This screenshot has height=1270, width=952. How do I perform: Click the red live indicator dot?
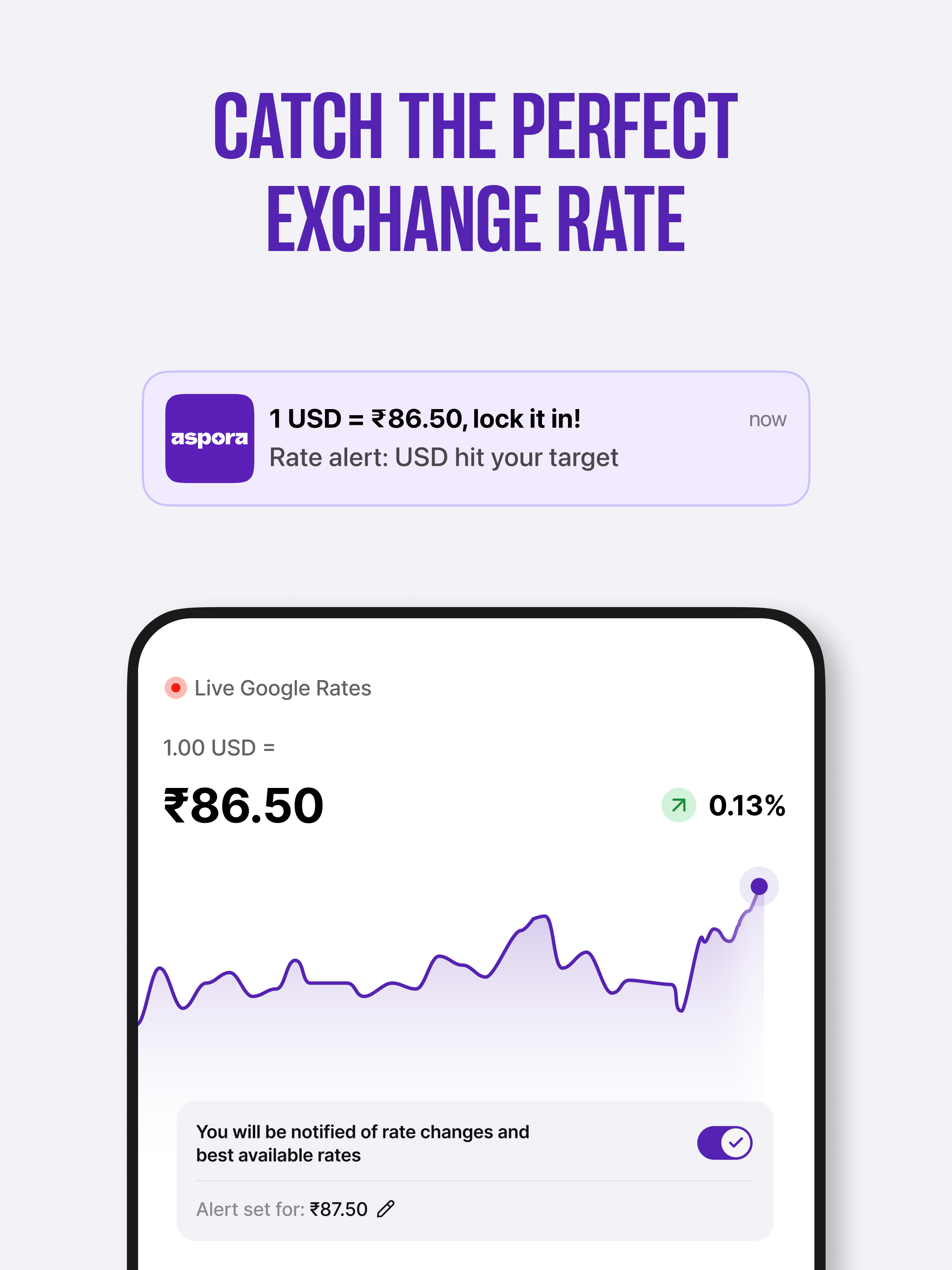pos(175,687)
